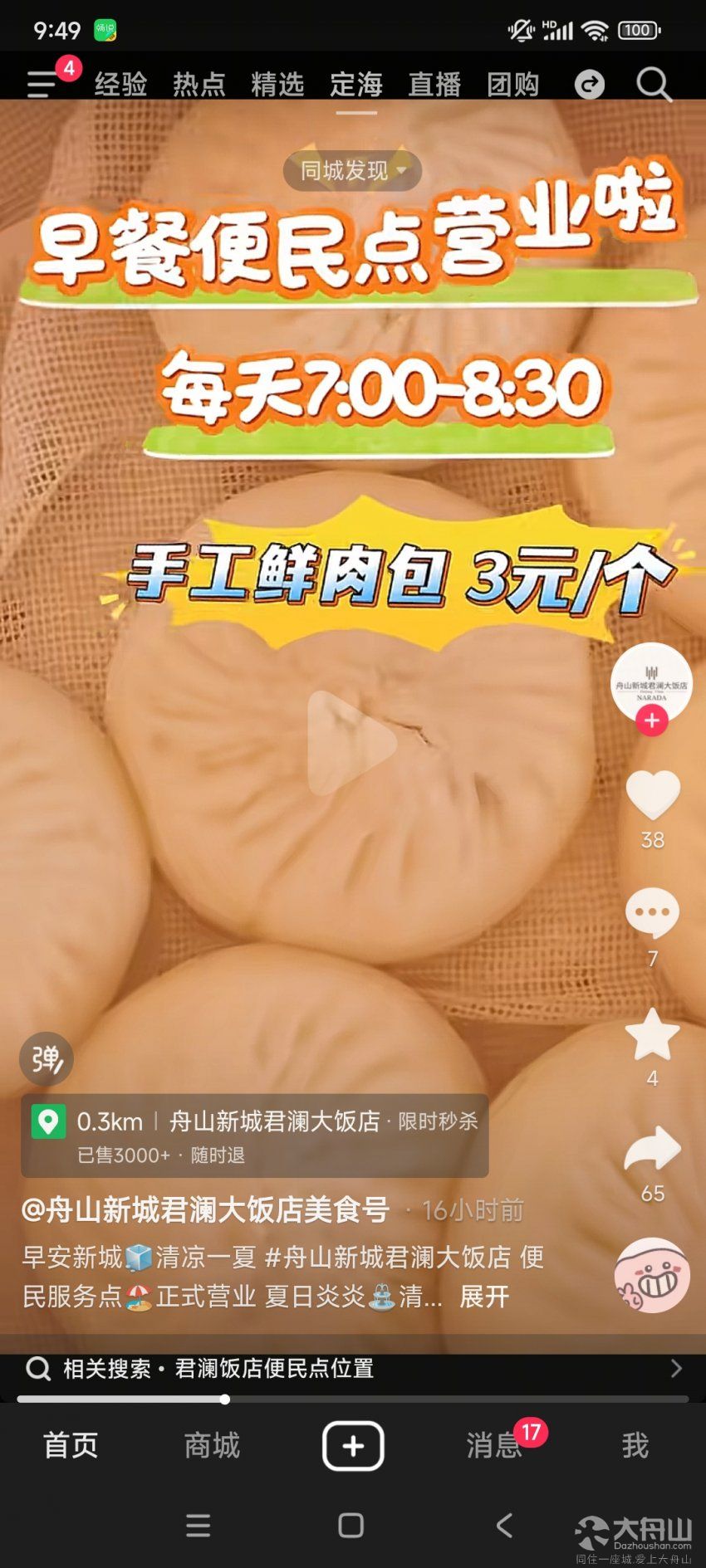
Task: Follow 舟山新城君澜大饭店 via the plus button
Action: tap(652, 721)
